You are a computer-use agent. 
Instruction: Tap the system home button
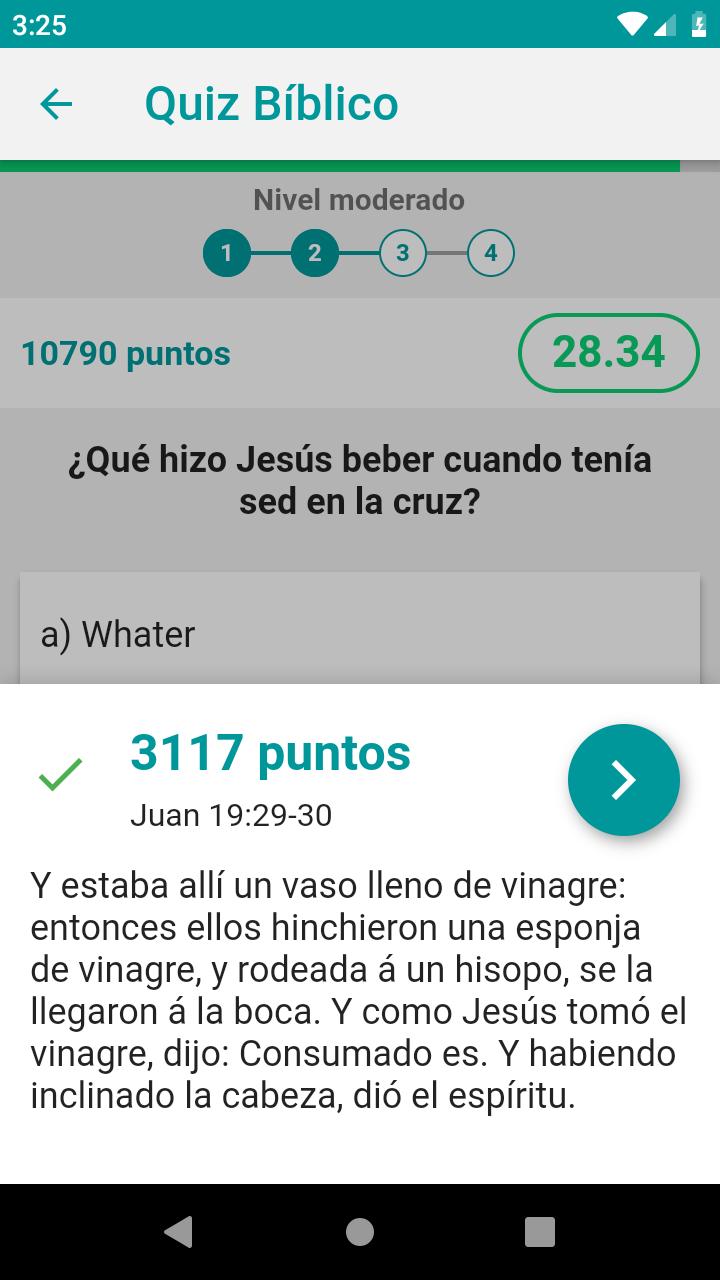pyautogui.click(x=360, y=1232)
